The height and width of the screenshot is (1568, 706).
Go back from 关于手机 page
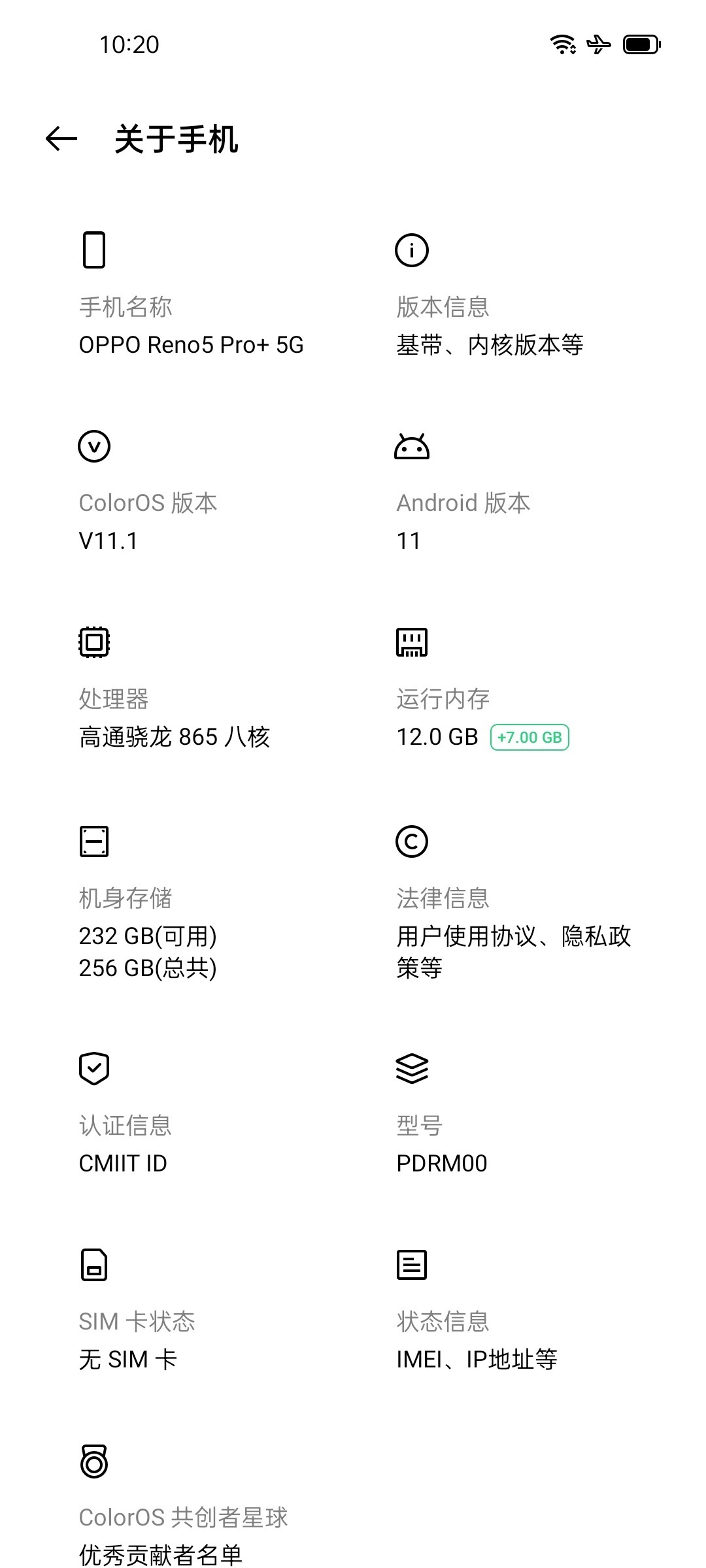pos(61,139)
